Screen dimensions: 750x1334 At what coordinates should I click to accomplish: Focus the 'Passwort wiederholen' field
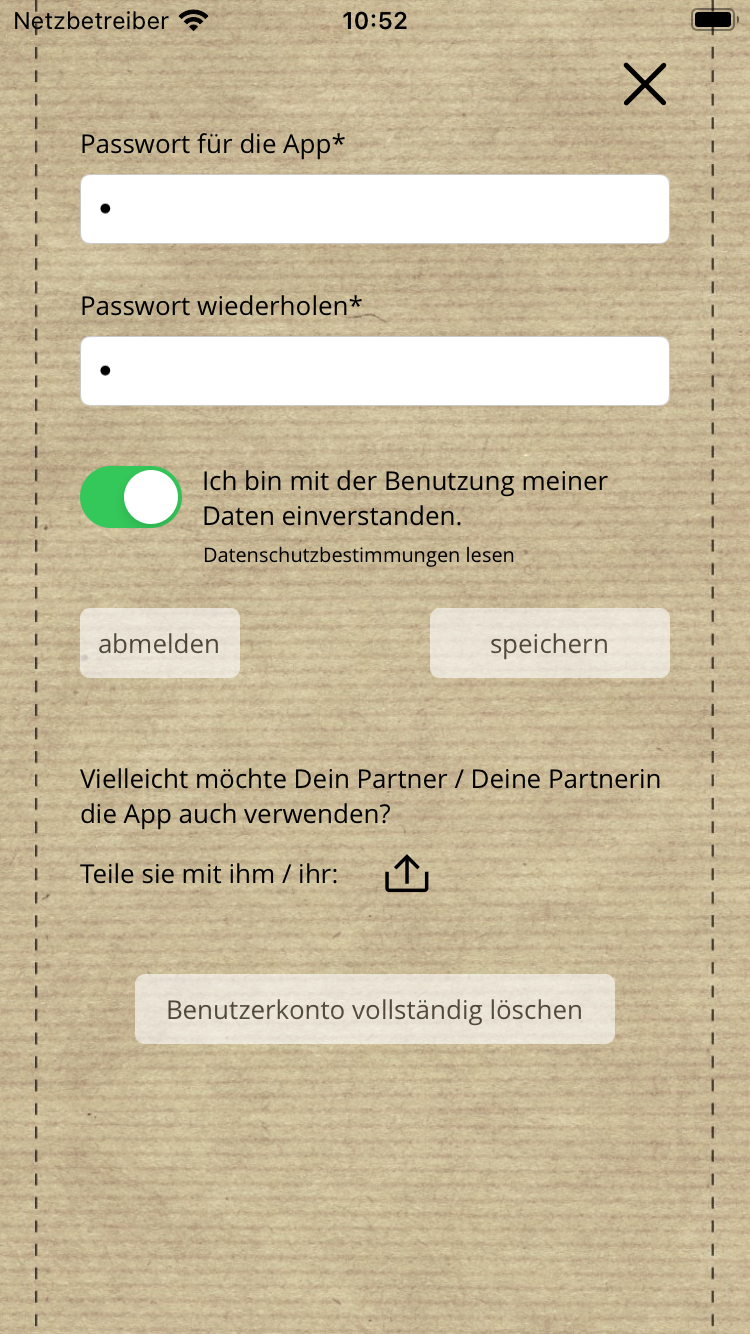click(x=374, y=371)
